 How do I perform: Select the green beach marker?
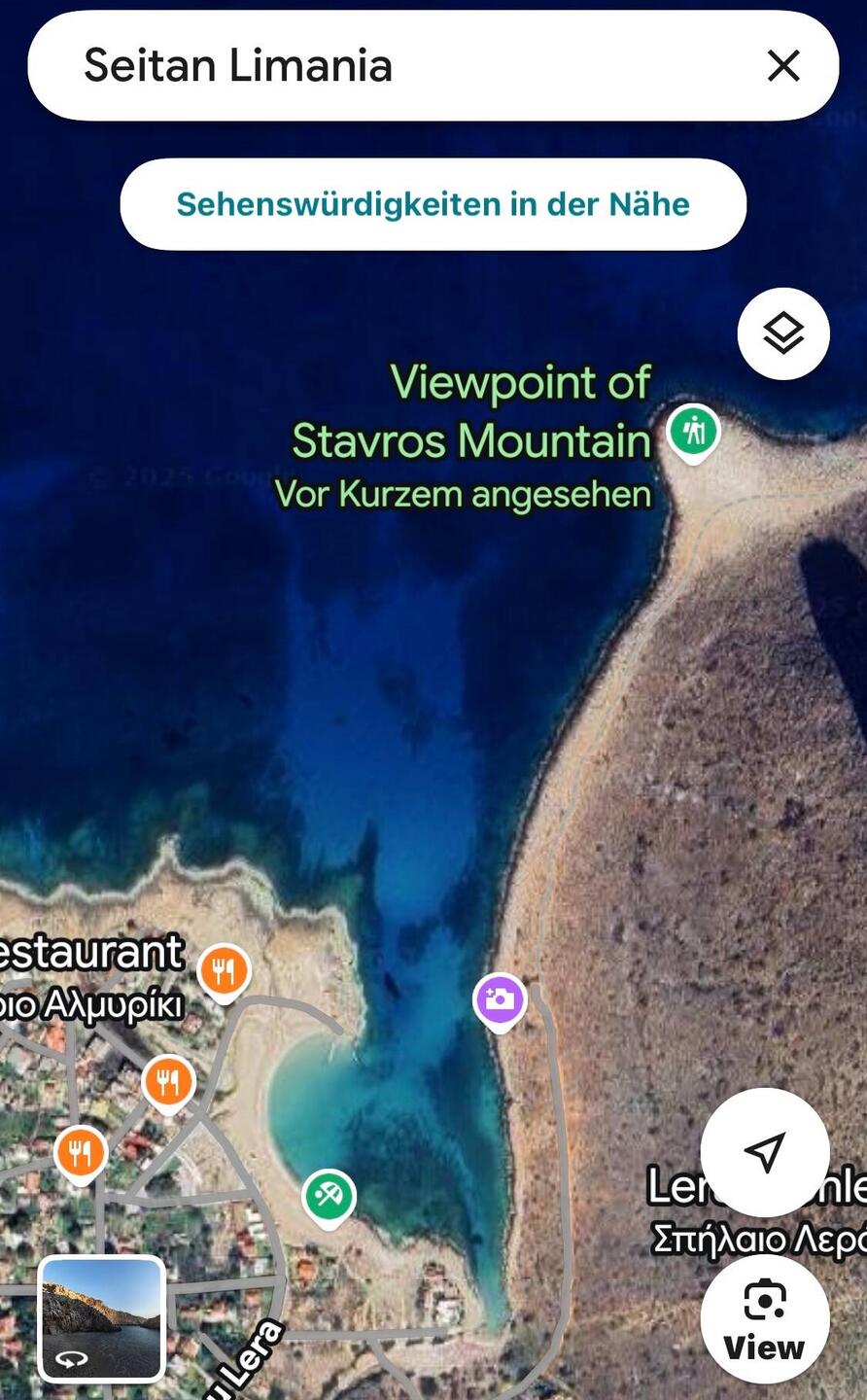tap(329, 1195)
